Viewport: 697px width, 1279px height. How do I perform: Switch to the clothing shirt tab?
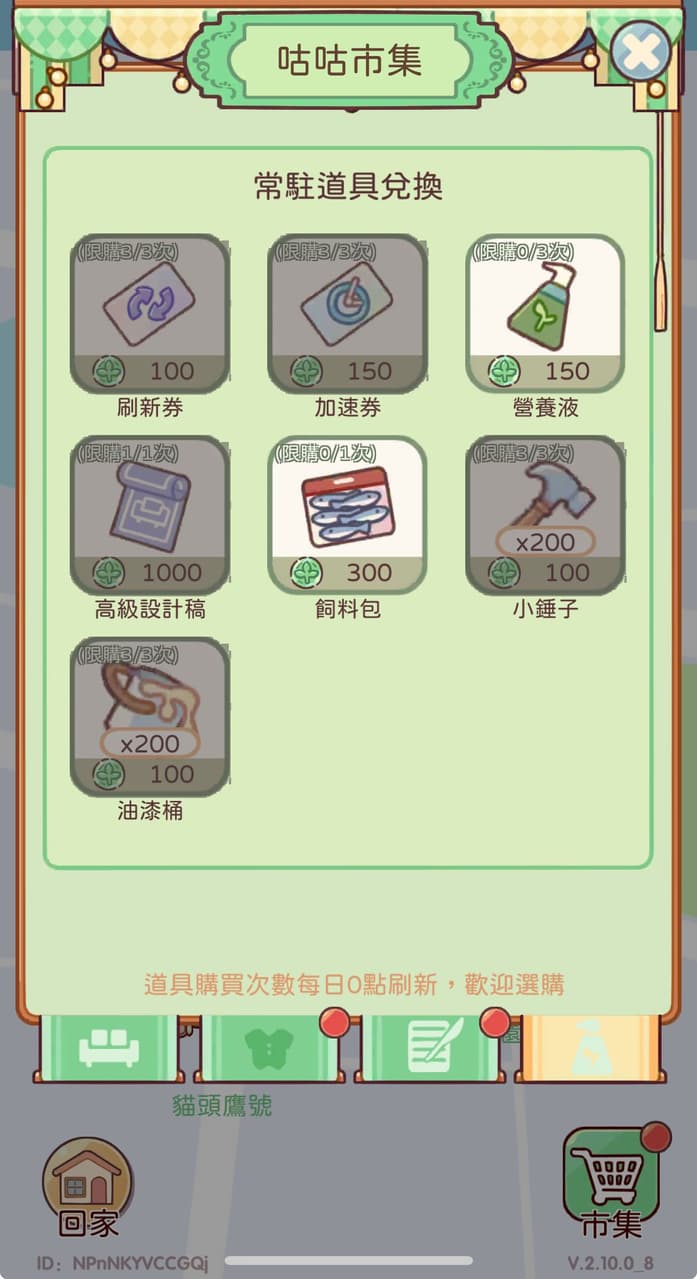click(x=270, y=1048)
